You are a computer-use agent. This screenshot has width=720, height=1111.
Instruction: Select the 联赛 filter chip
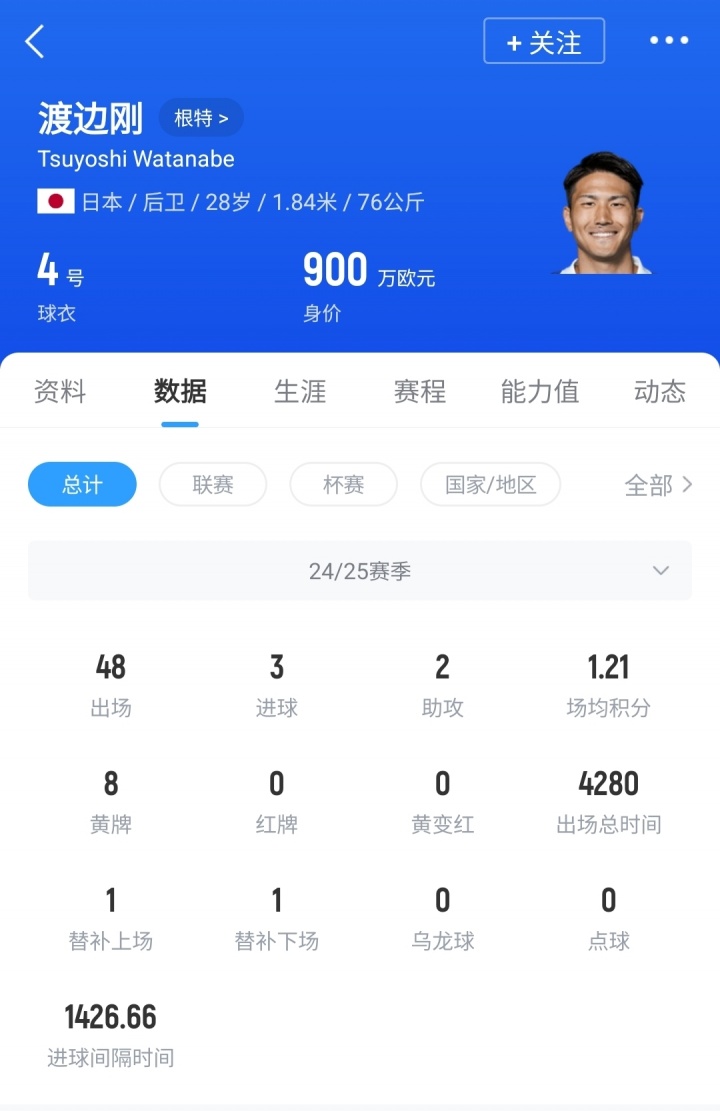[x=213, y=485]
